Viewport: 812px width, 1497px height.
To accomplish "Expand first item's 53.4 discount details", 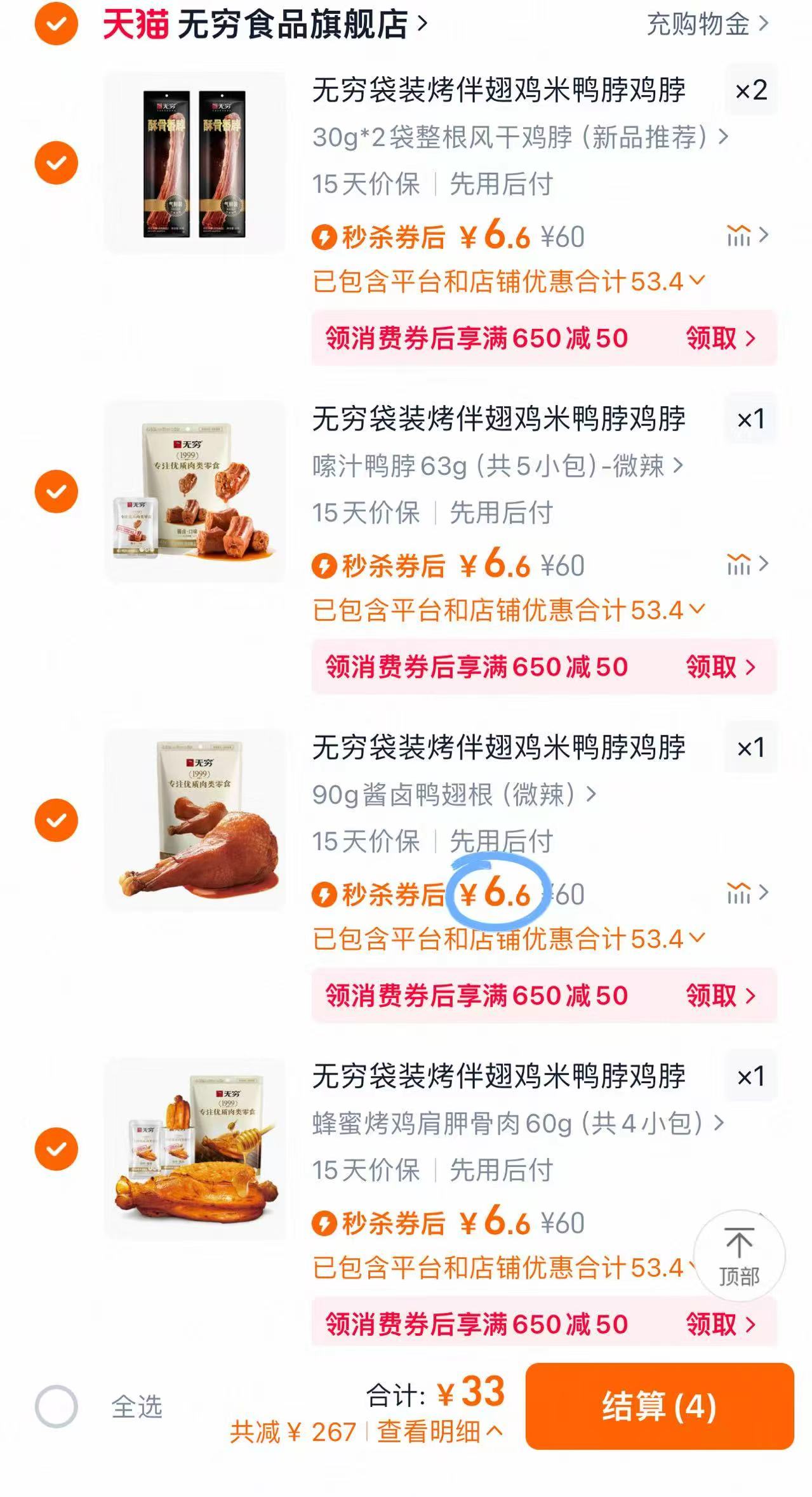I will [697, 280].
